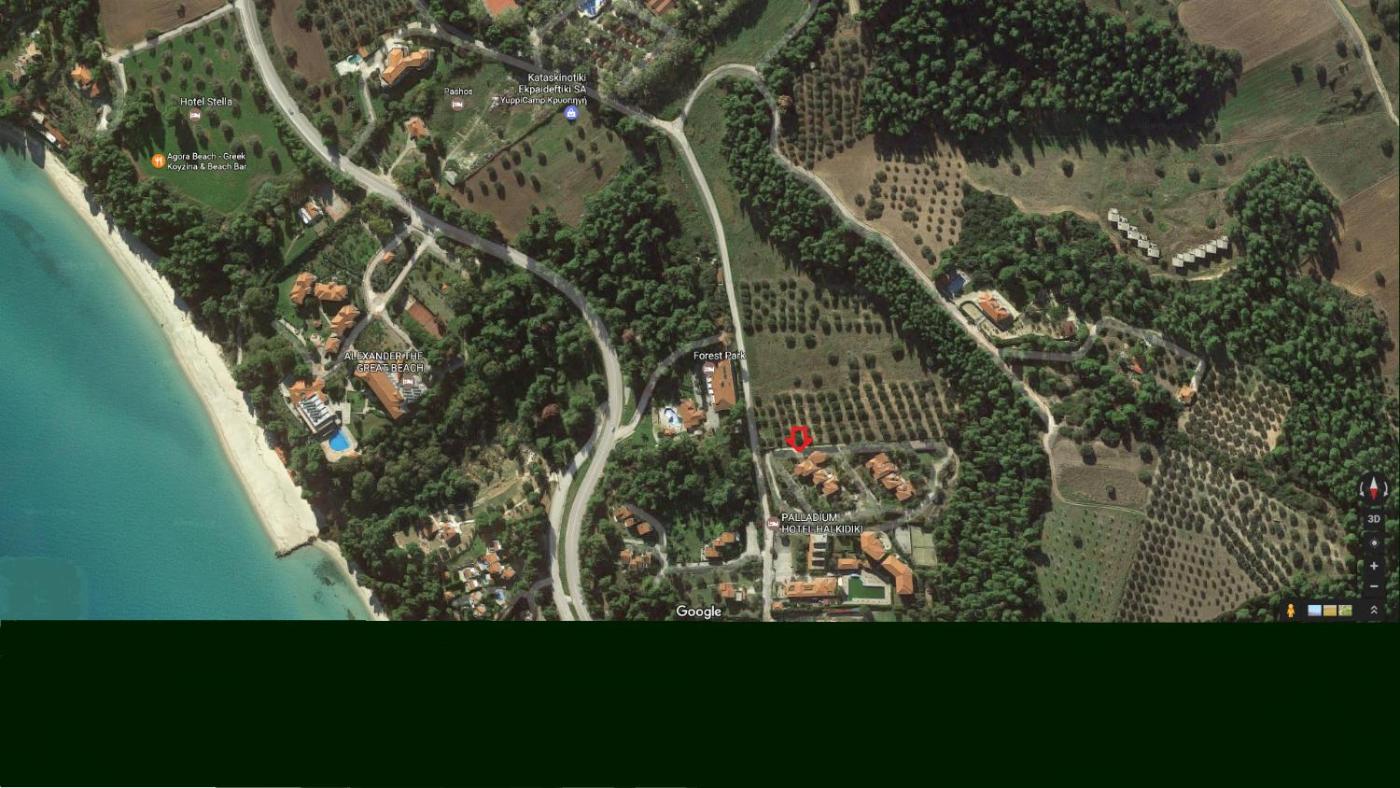Viewport: 1400px width, 788px height.
Task: Switch the map to 3D view
Action: tap(1373, 519)
